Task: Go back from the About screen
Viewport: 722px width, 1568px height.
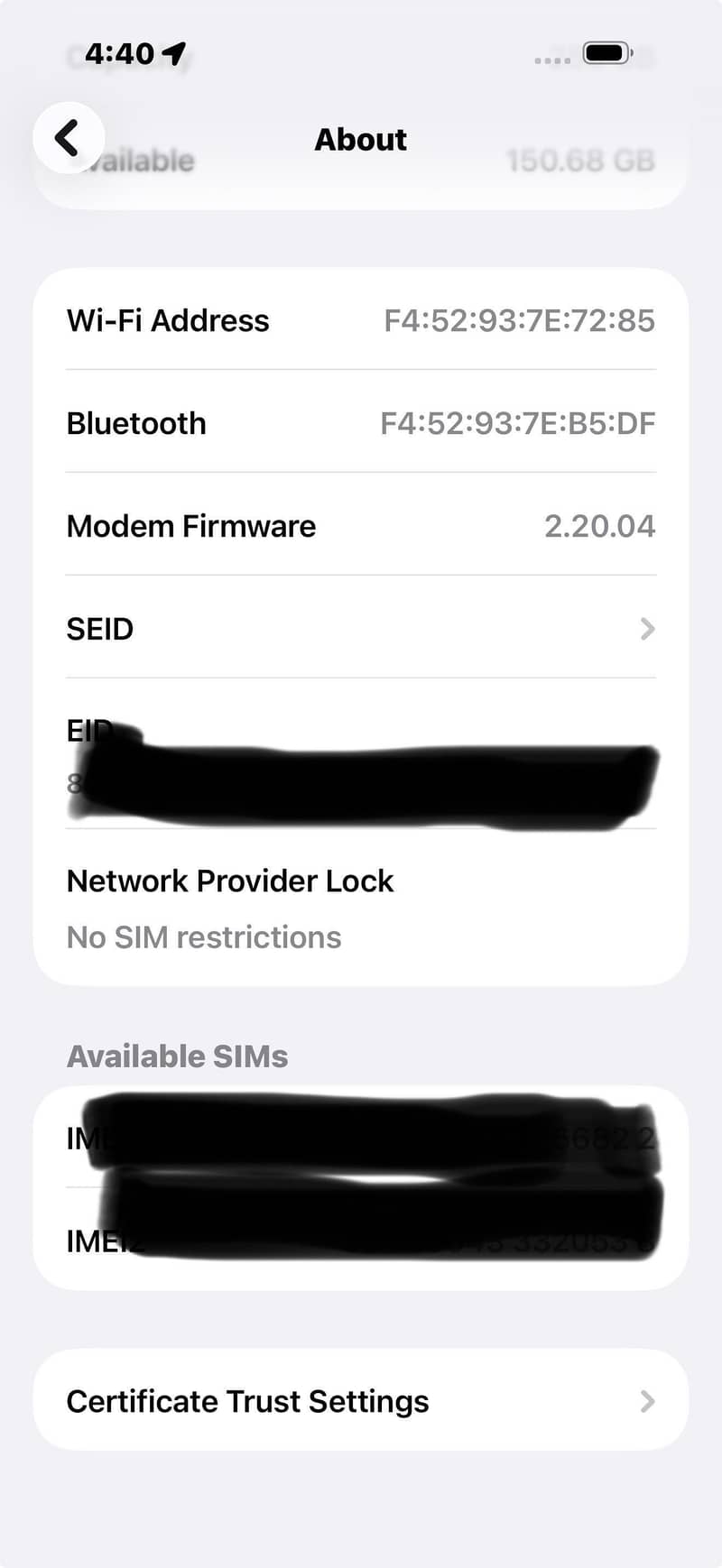Action: [x=69, y=138]
